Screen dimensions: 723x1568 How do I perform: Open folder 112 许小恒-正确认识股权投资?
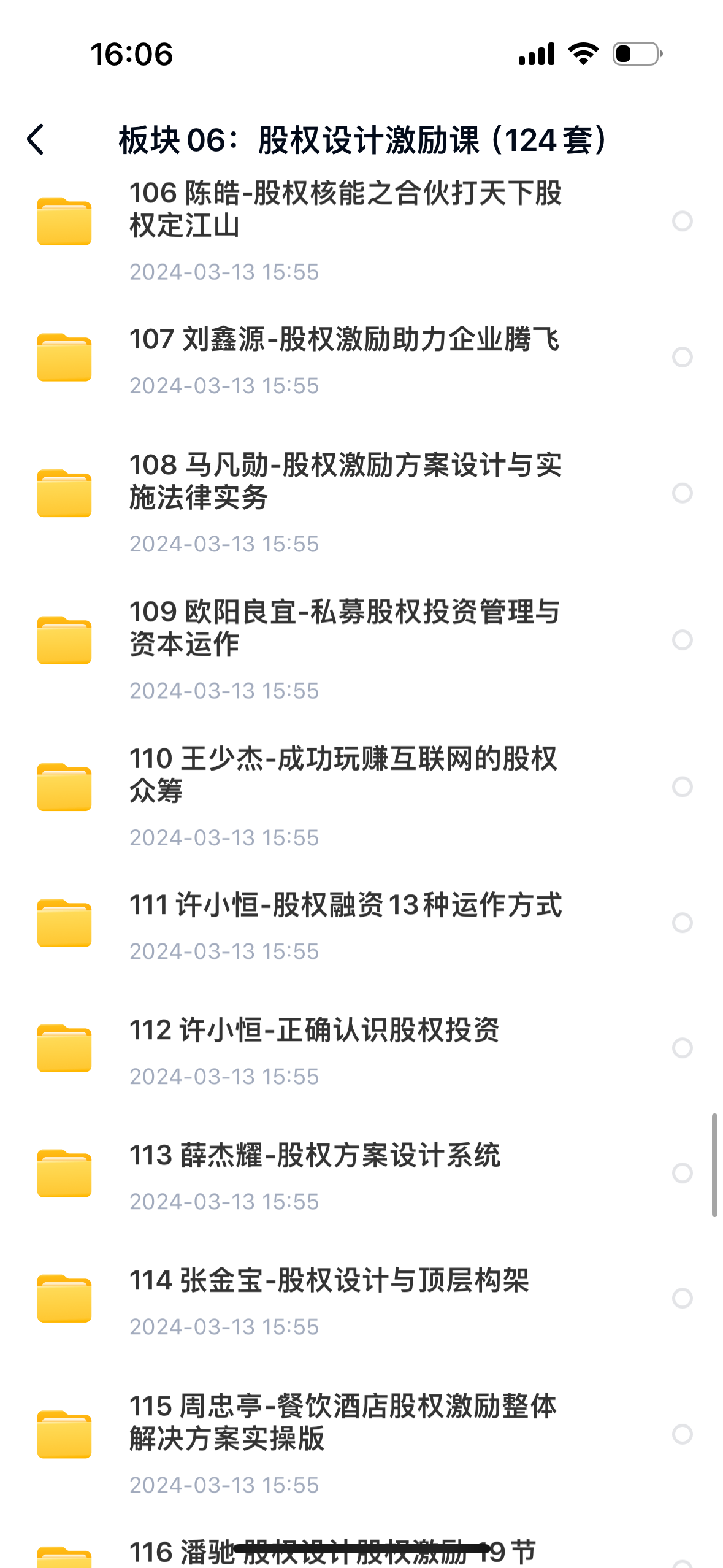point(314,1031)
